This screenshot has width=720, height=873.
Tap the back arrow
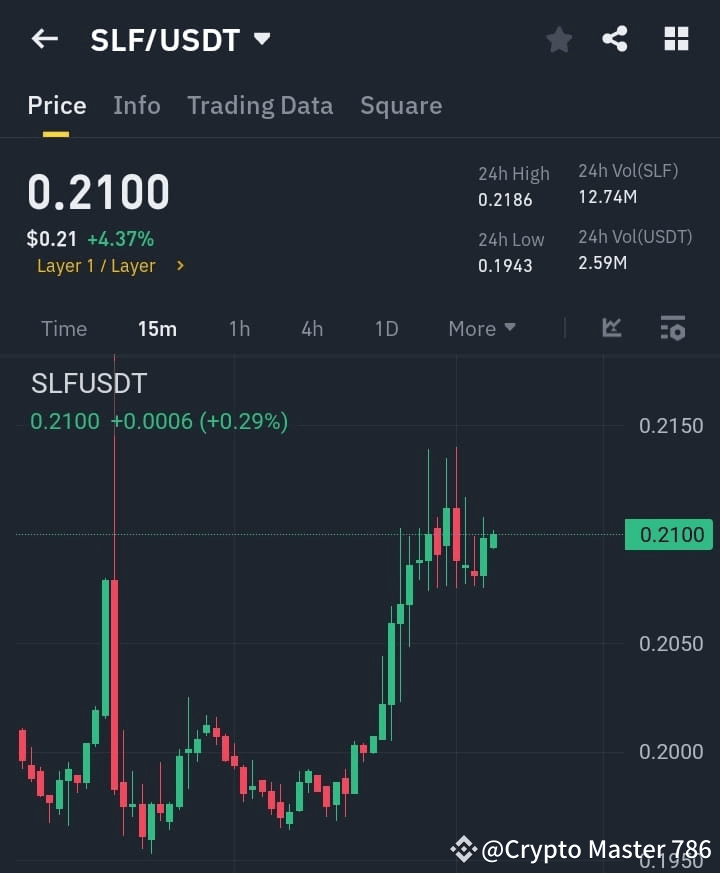[44, 39]
